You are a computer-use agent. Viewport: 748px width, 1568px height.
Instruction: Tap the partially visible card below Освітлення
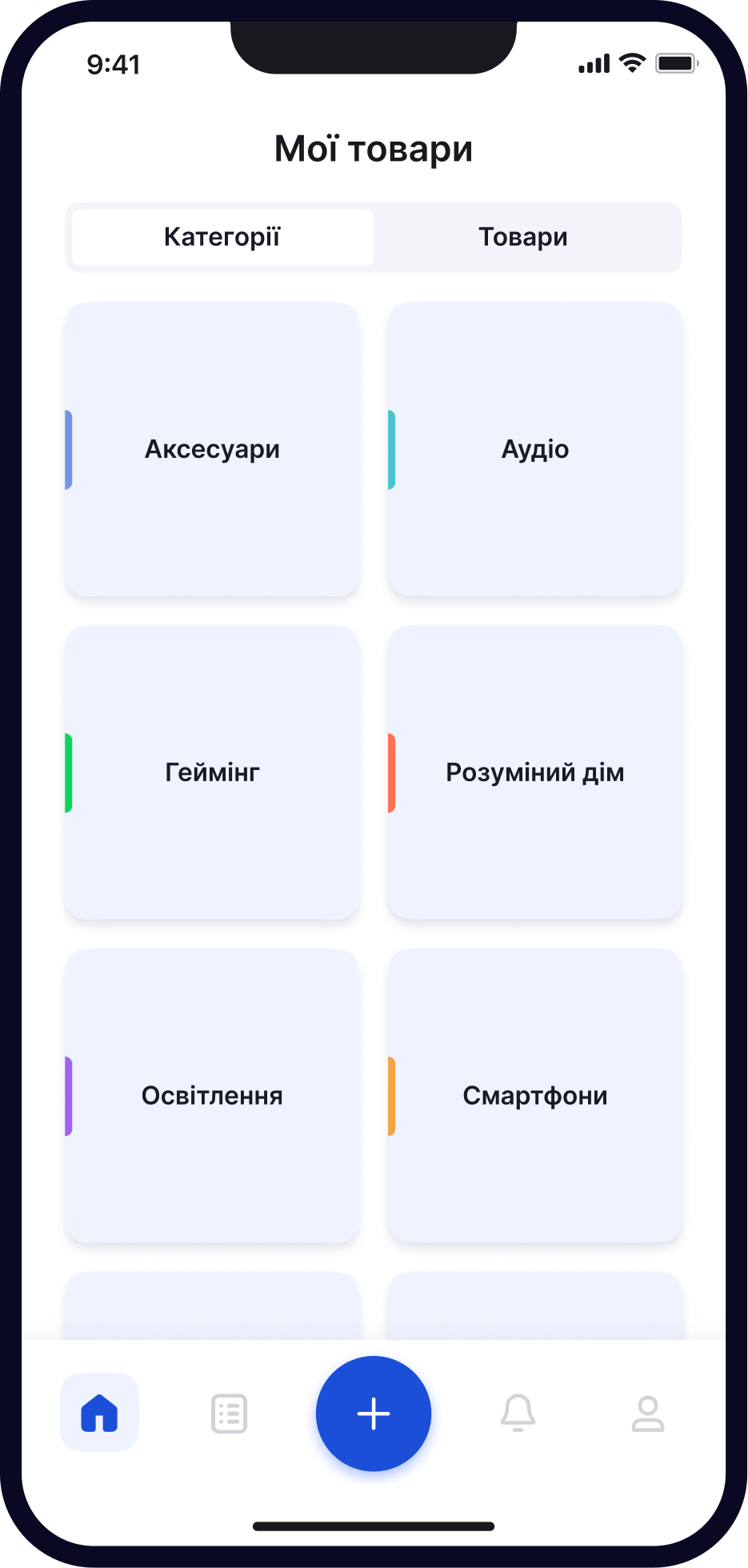(x=212, y=1305)
